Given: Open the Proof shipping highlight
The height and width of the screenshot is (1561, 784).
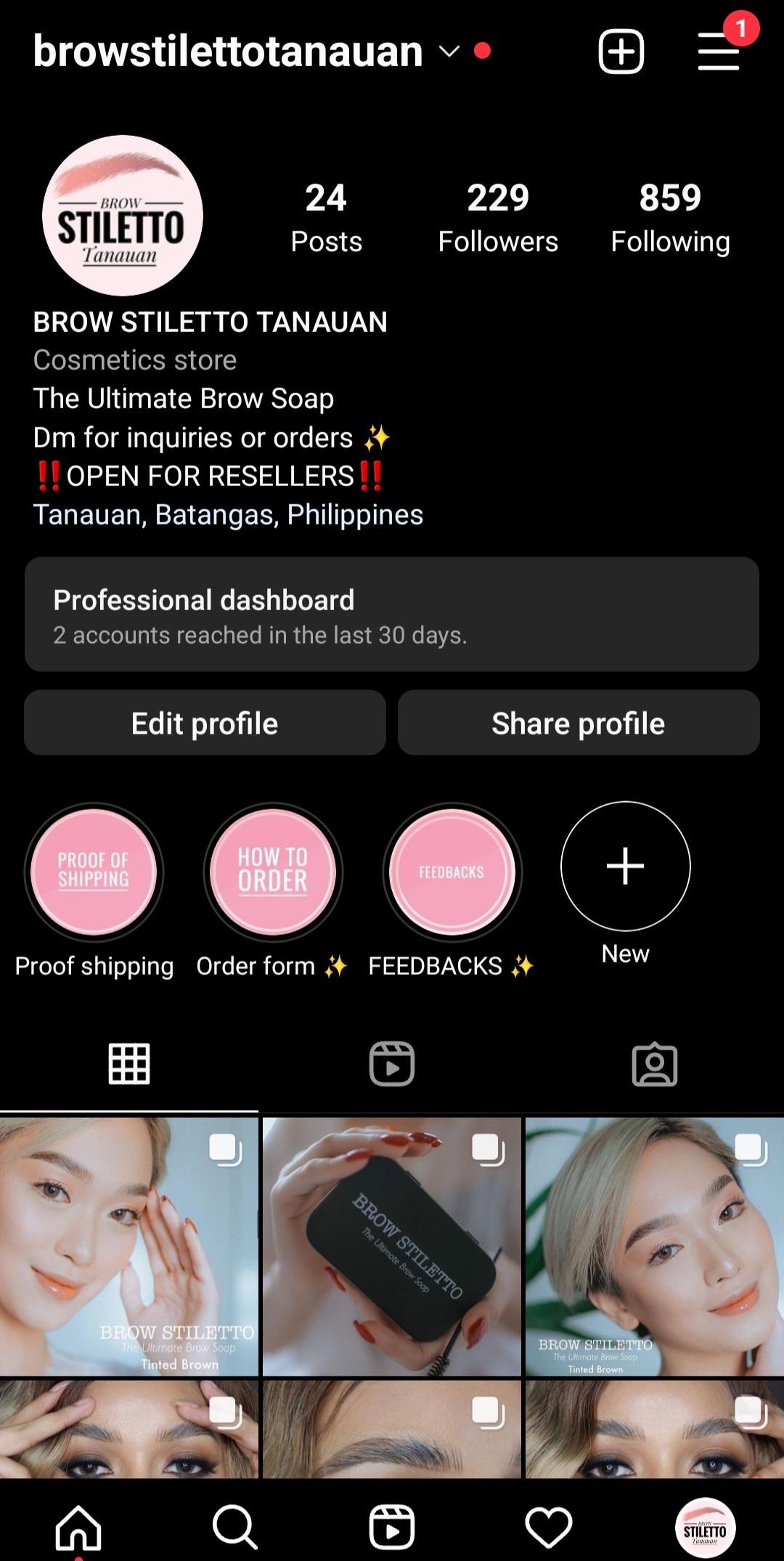Looking at the screenshot, I should click(94, 872).
